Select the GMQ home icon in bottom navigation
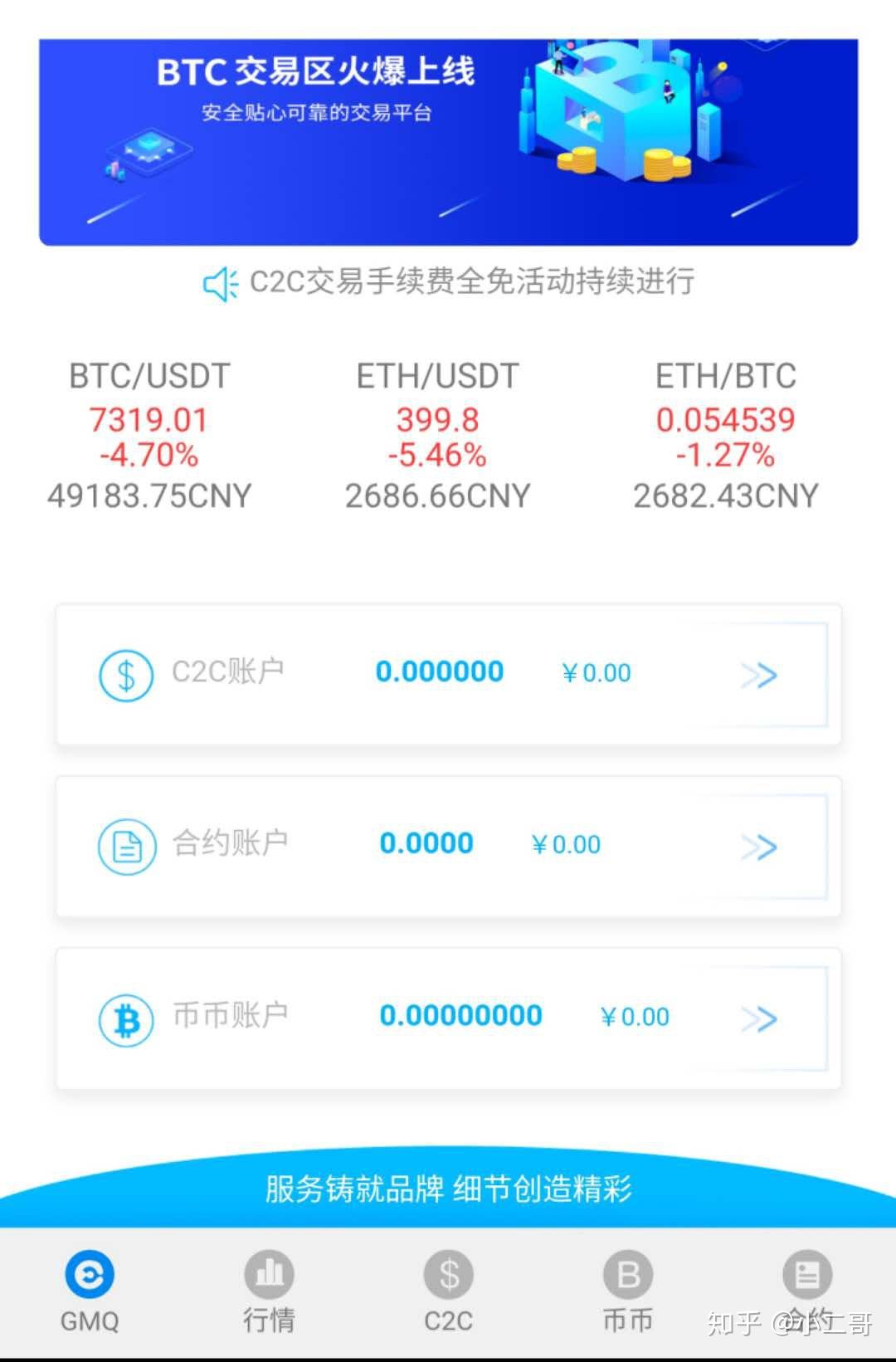The image size is (896, 1362). click(x=90, y=1272)
